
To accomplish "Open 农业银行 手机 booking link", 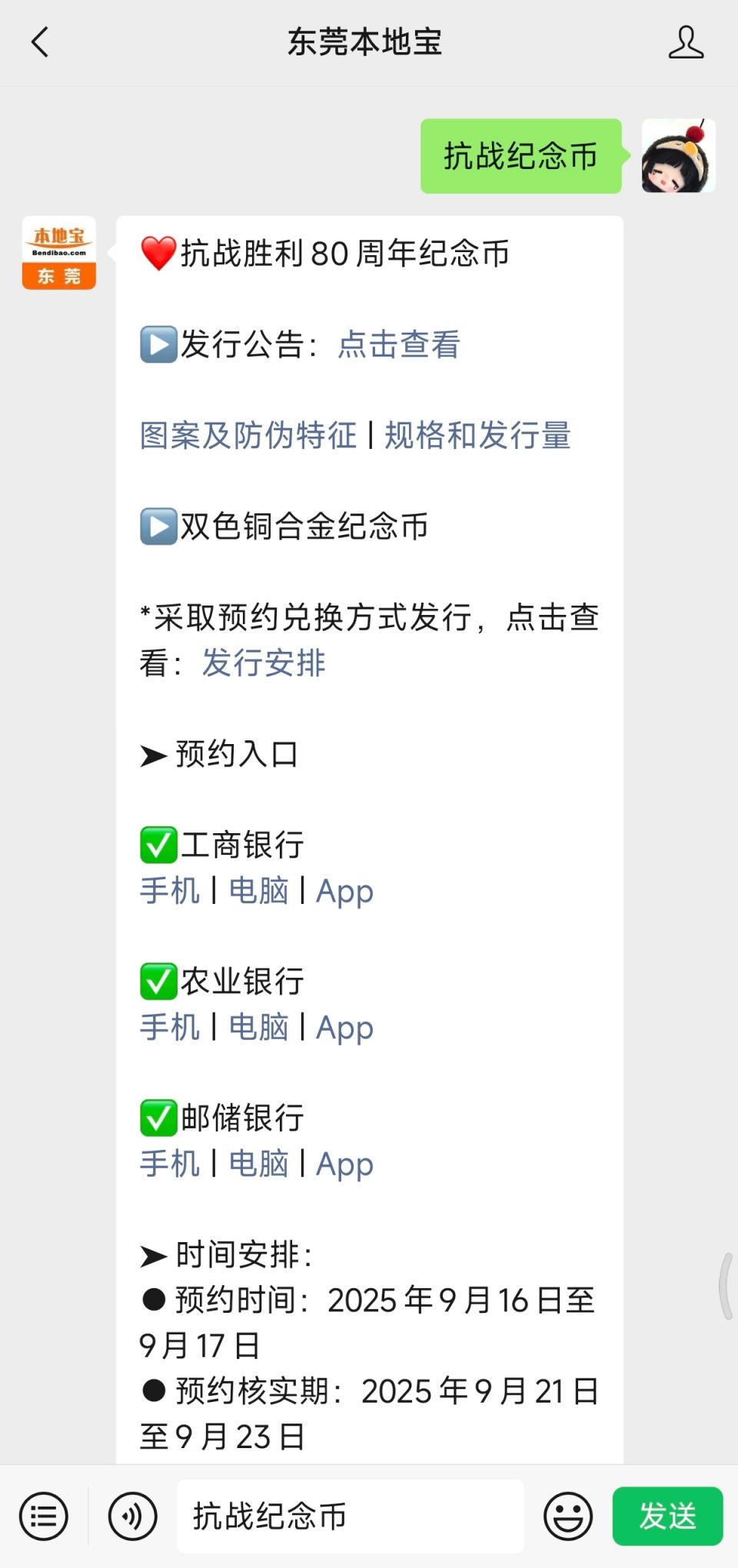I will (170, 1027).
